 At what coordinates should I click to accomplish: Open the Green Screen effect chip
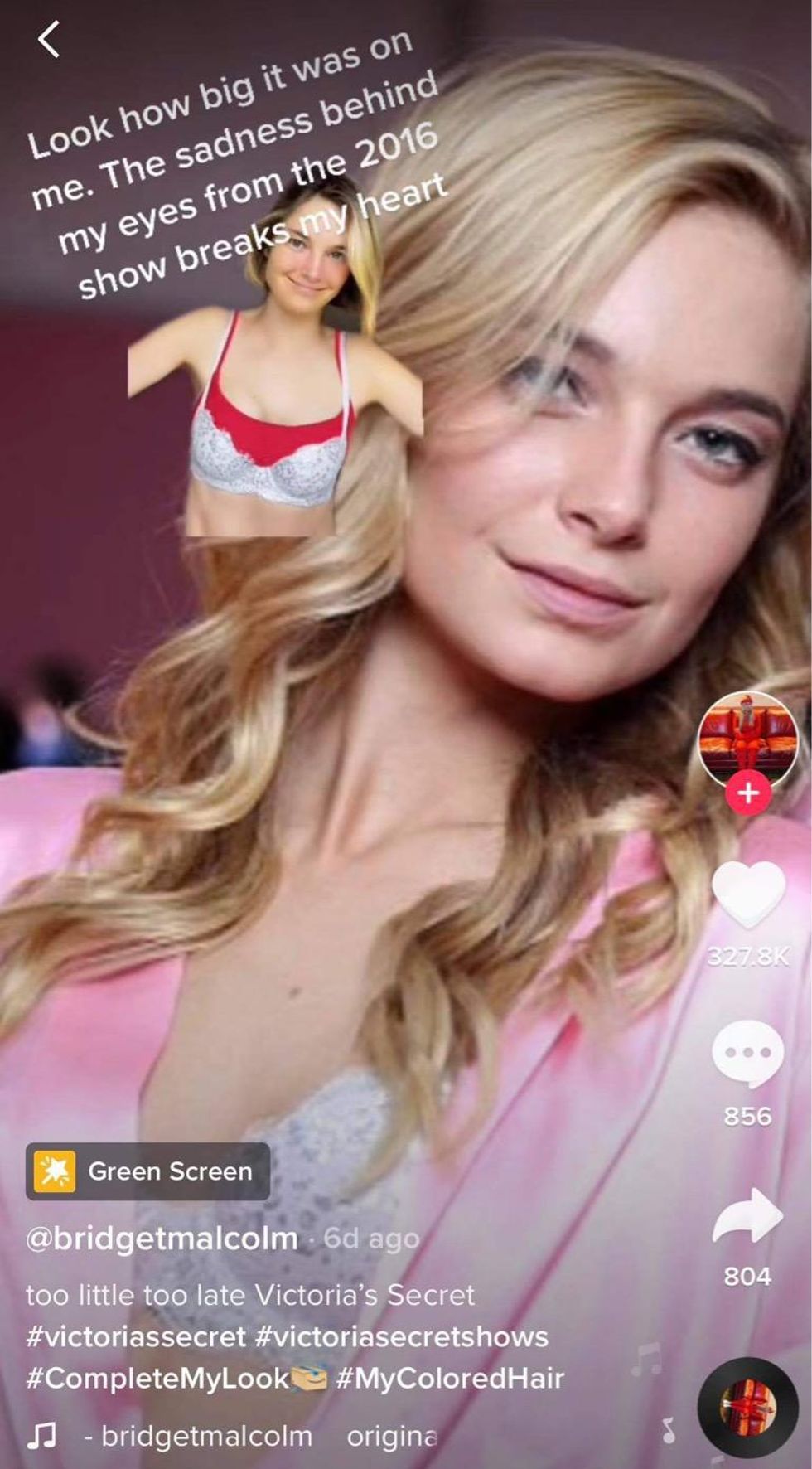pos(147,1171)
